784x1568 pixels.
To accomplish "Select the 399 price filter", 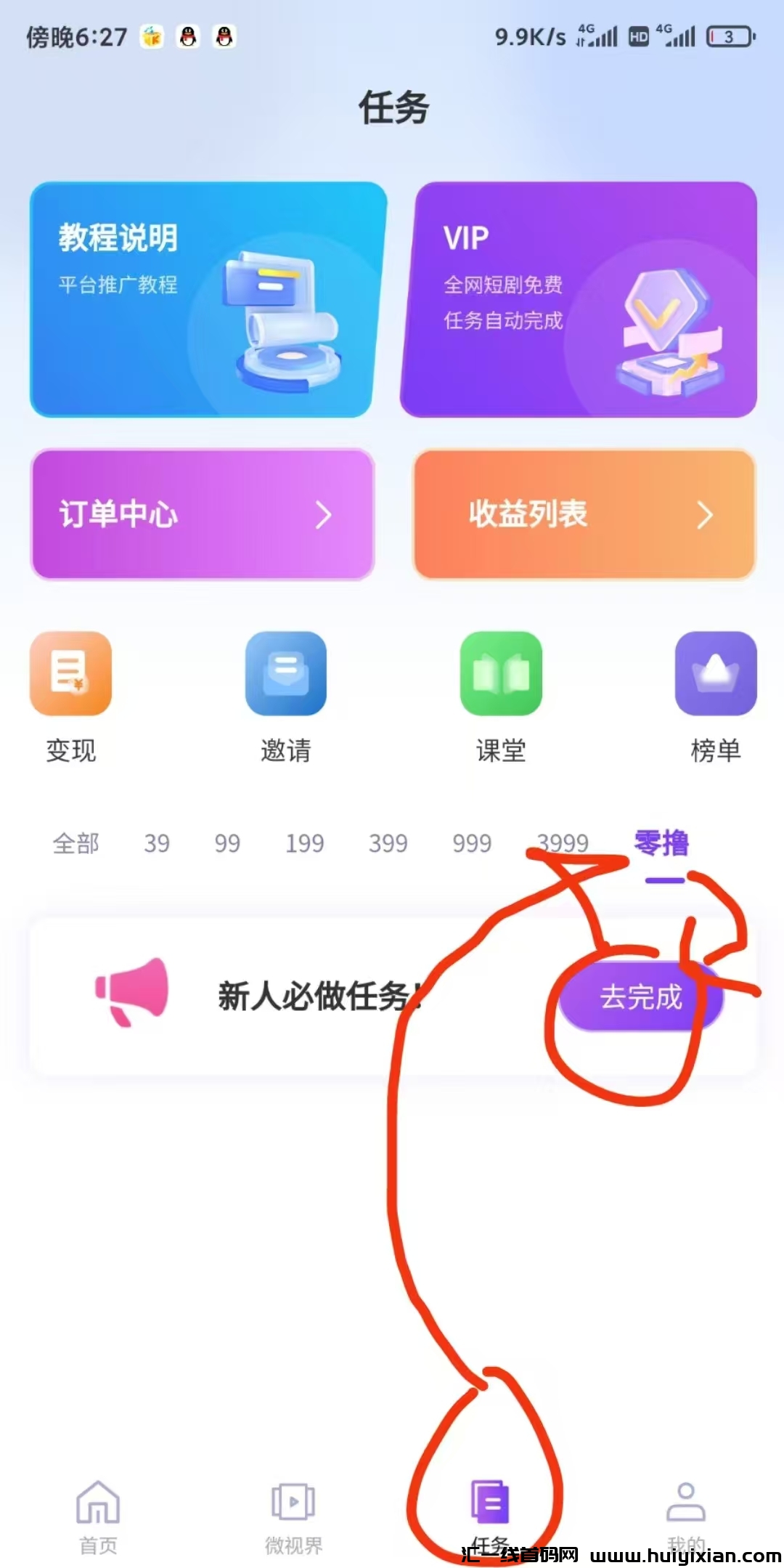I will 388,842.
